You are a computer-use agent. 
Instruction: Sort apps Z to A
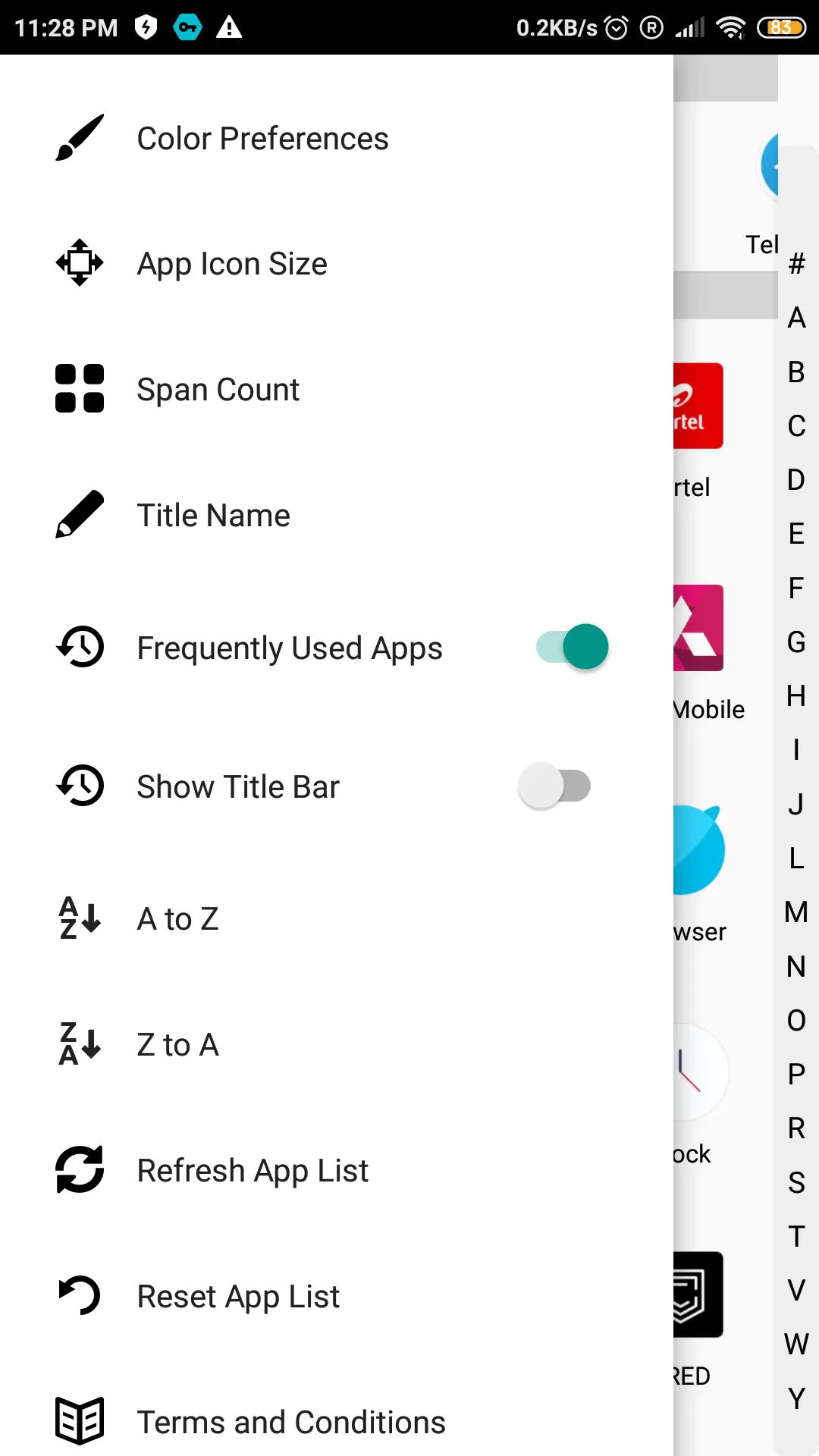click(178, 1045)
